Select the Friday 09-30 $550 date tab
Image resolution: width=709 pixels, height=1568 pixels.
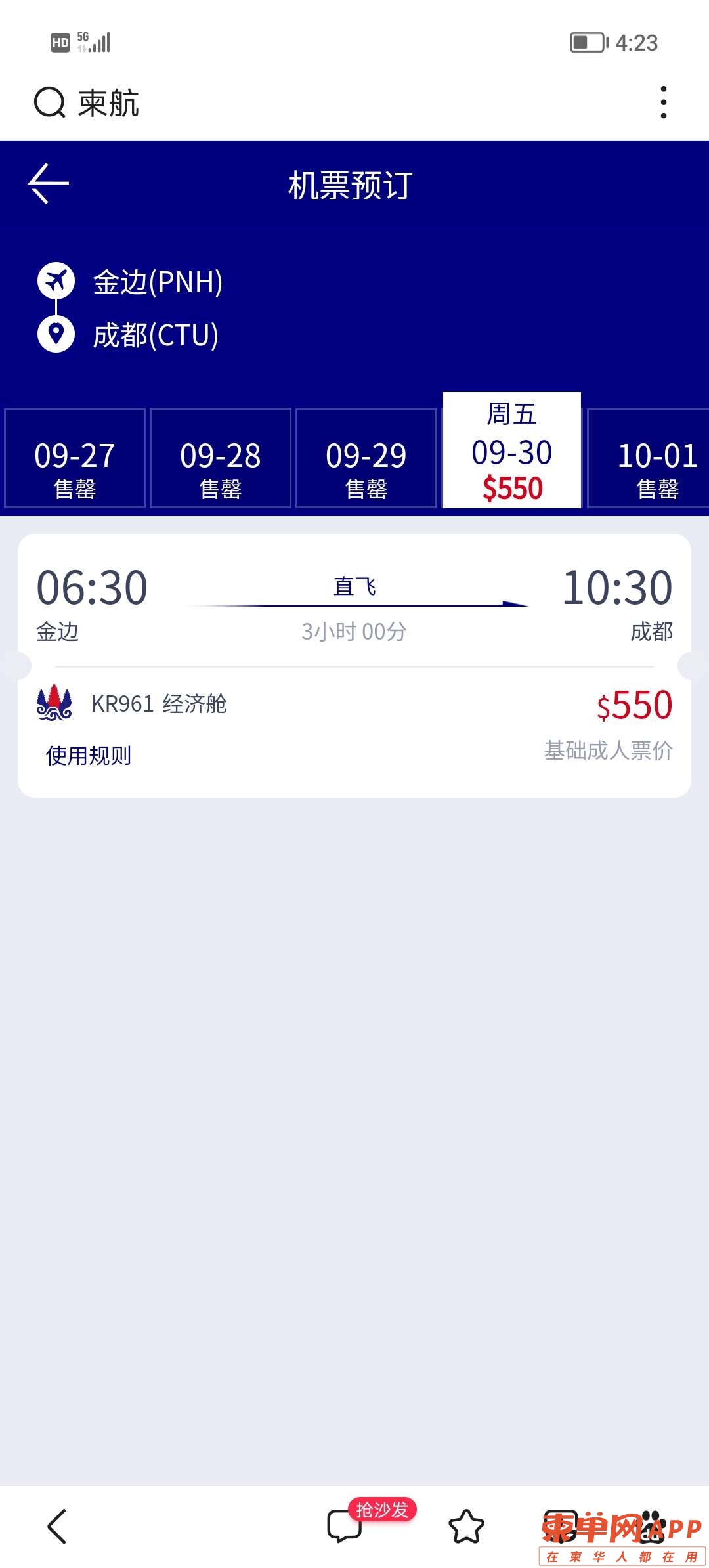[x=512, y=452]
